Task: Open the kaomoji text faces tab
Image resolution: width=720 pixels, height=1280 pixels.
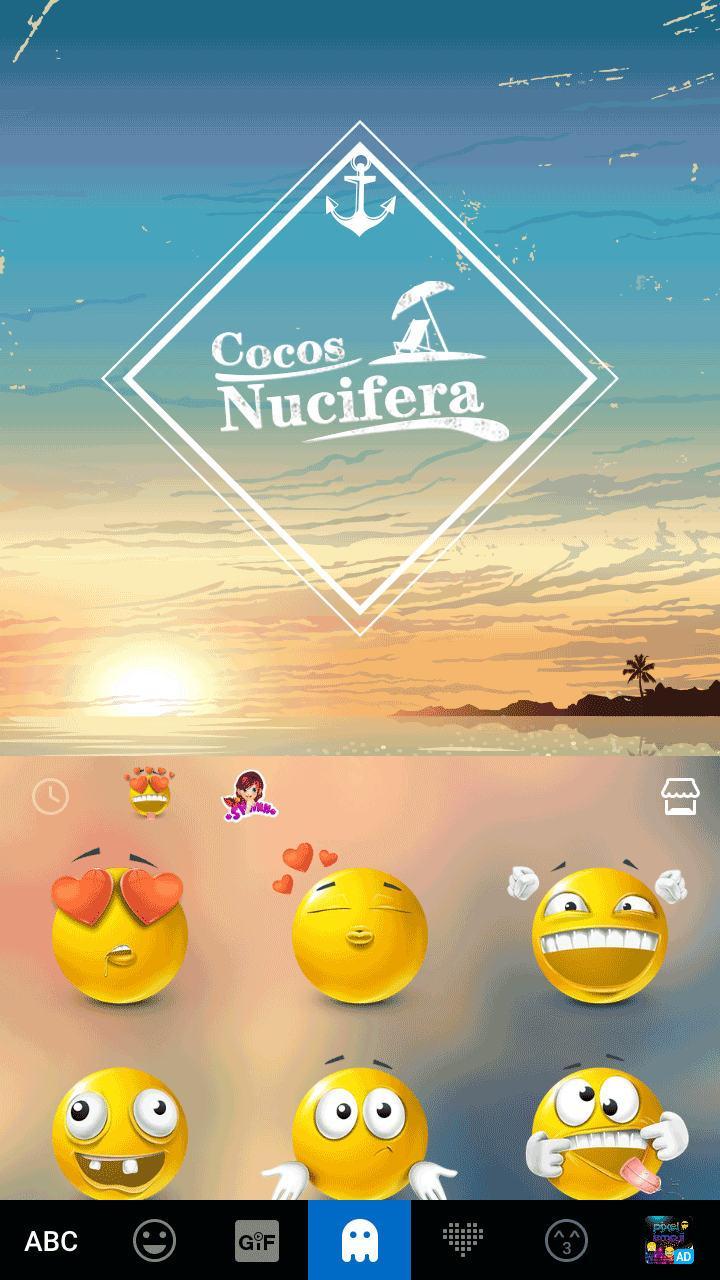Action: 566,1241
